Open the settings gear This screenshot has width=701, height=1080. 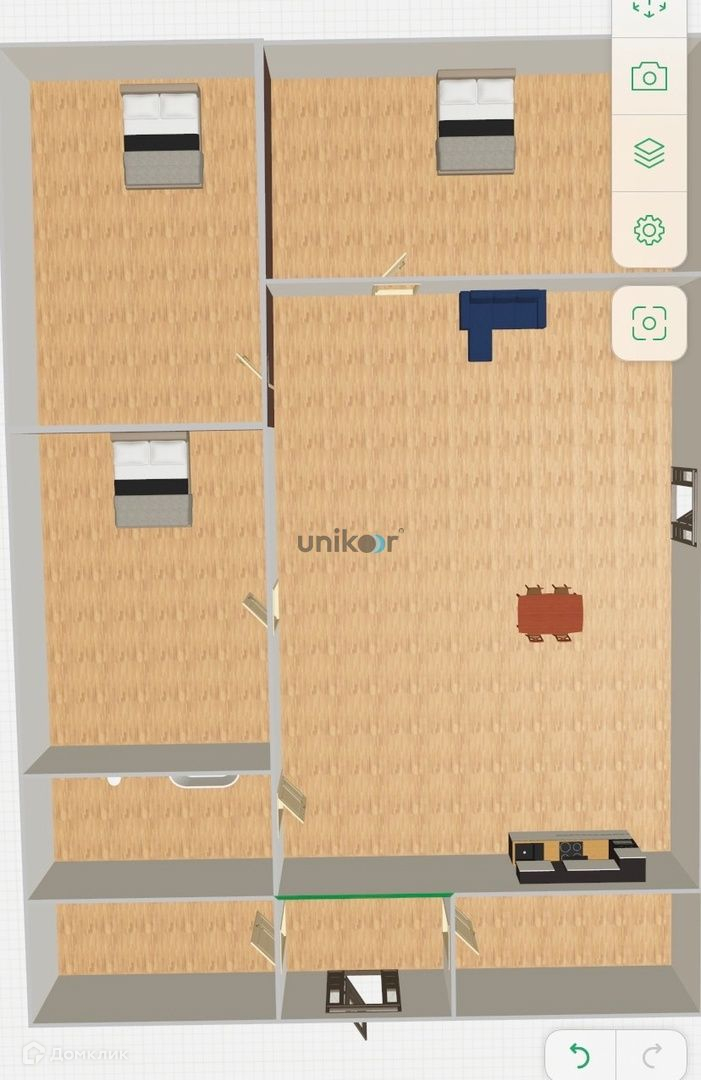(x=649, y=229)
